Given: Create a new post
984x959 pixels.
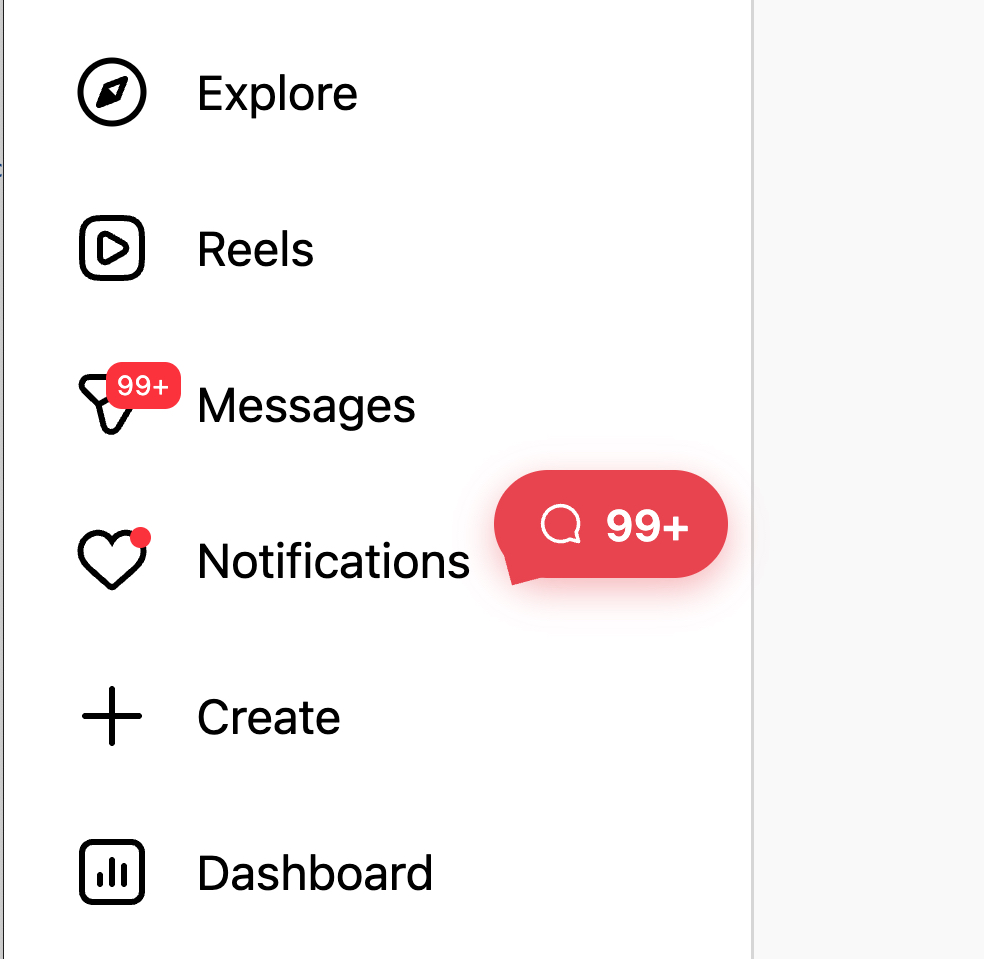Looking at the screenshot, I should [x=268, y=718].
